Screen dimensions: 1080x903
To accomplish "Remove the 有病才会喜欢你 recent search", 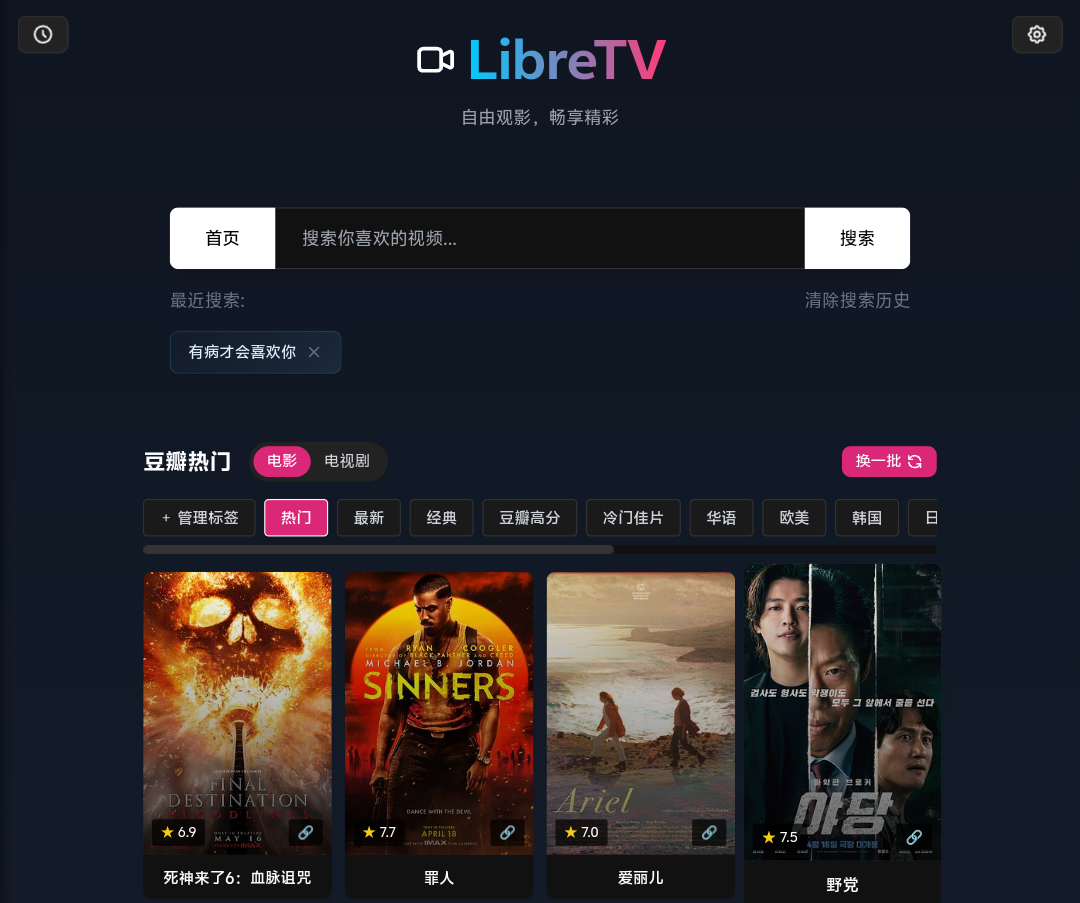I will click(x=314, y=352).
